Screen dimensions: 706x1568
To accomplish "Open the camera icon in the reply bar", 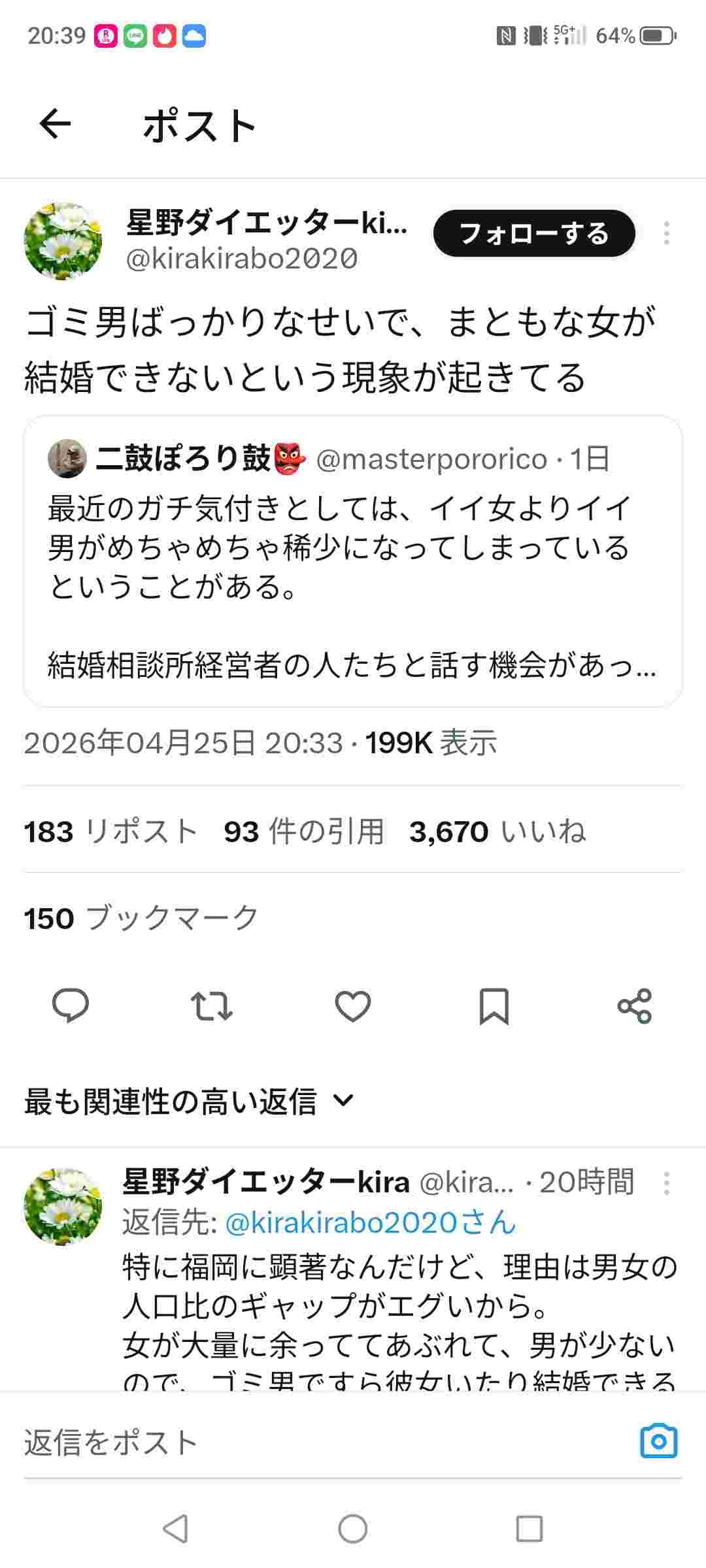I will coord(658,1441).
